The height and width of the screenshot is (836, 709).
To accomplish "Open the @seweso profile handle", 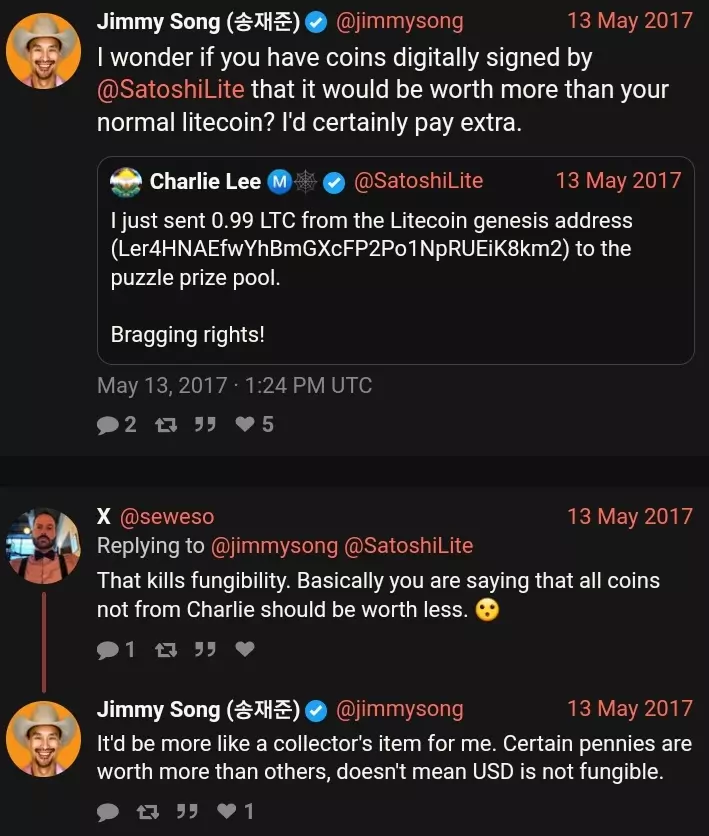I will (166, 517).
